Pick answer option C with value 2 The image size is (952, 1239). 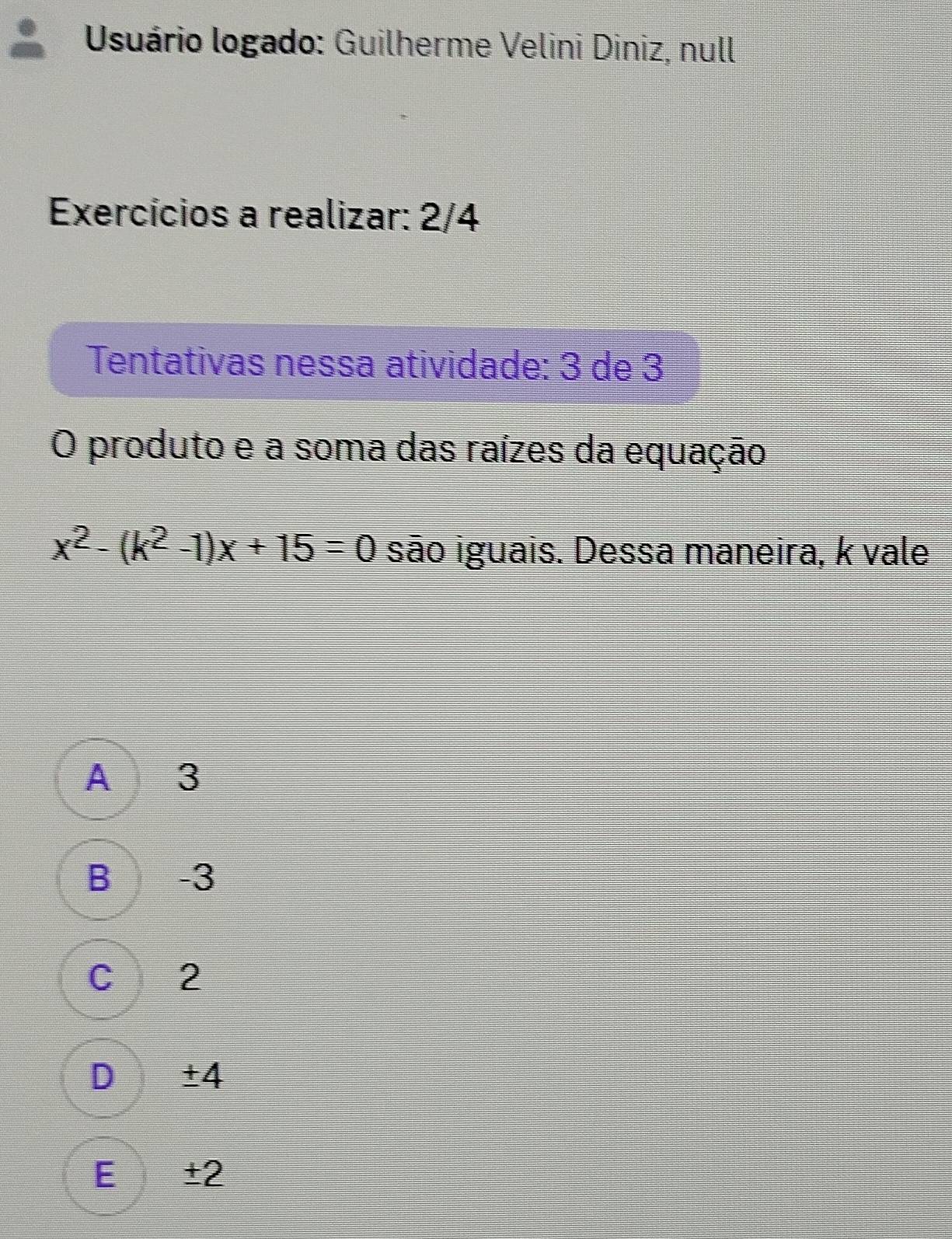(x=100, y=979)
